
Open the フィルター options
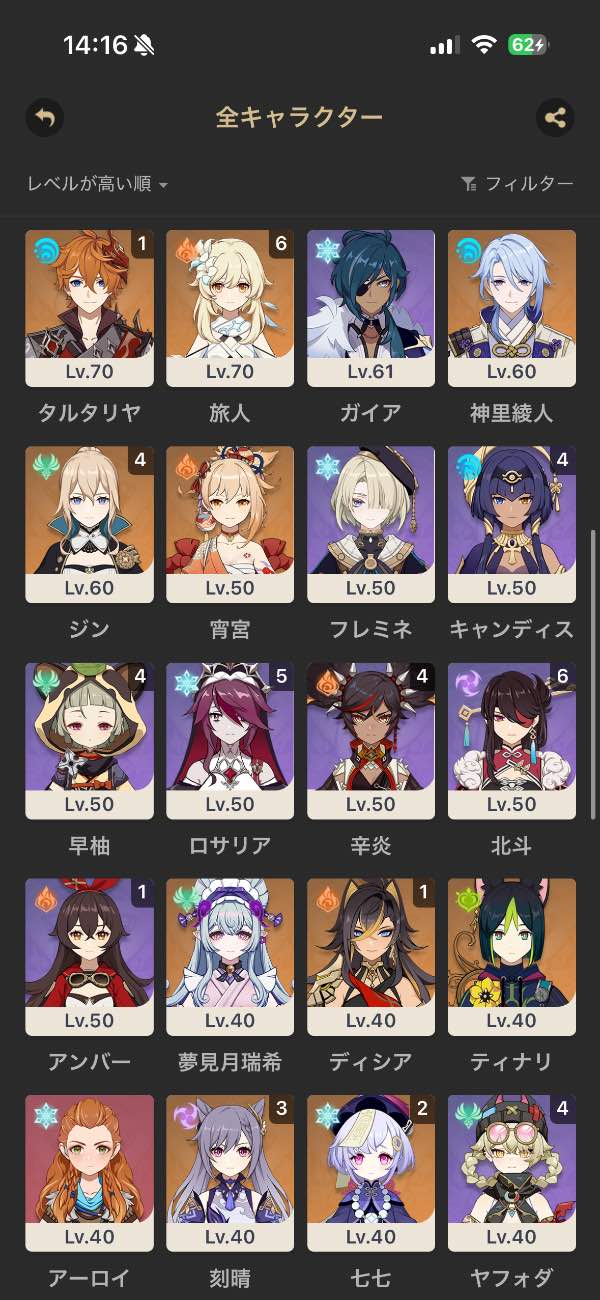pyautogui.click(x=517, y=184)
